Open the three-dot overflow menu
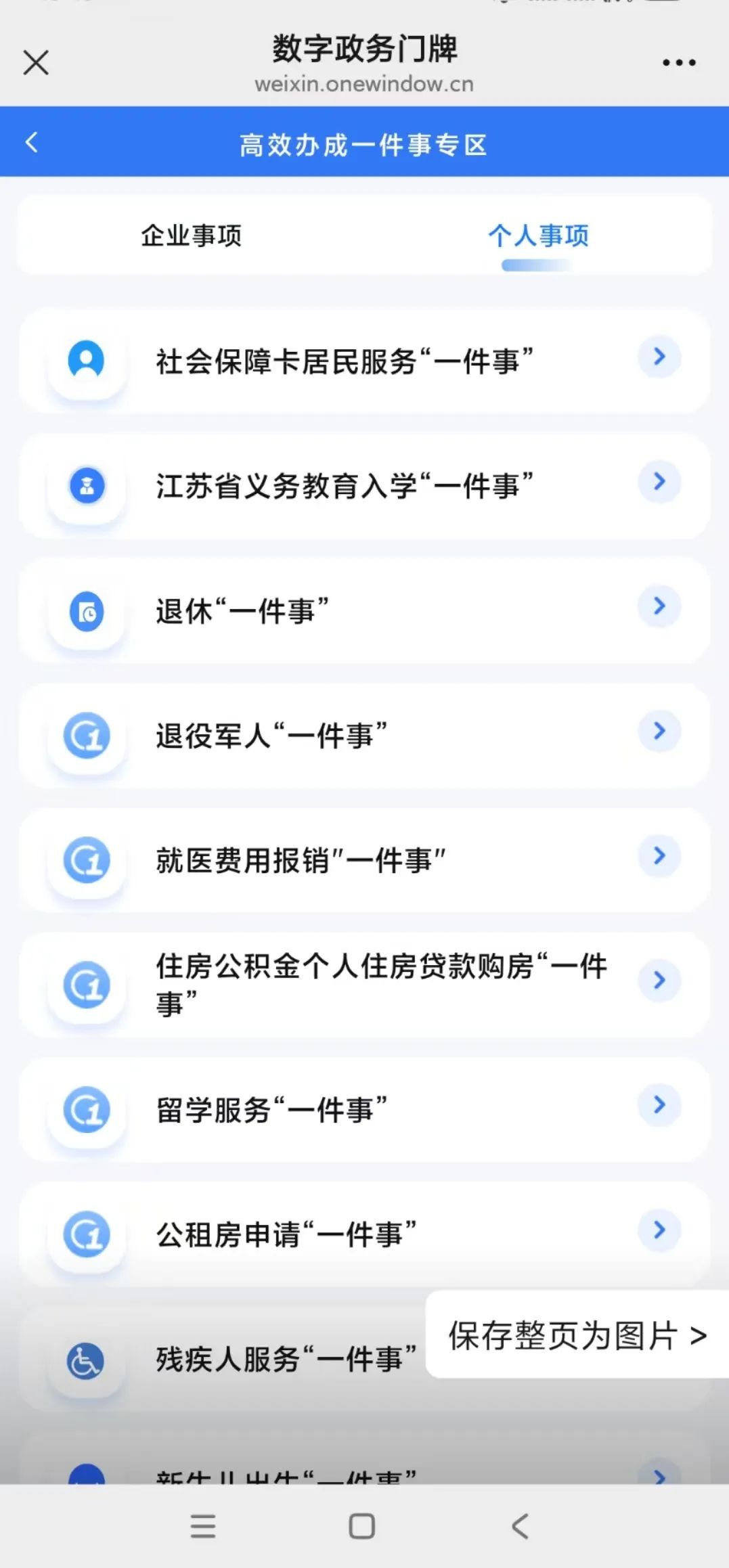This screenshot has width=729, height=1568. pos(678,63)
